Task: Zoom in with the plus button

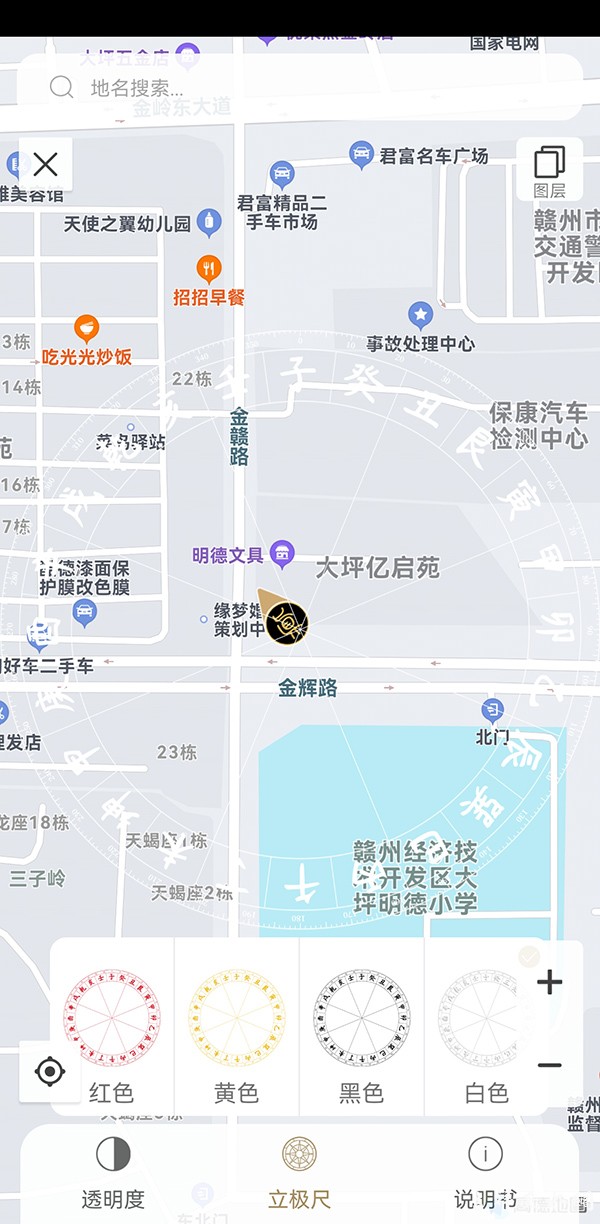Action: coord(549,983)
